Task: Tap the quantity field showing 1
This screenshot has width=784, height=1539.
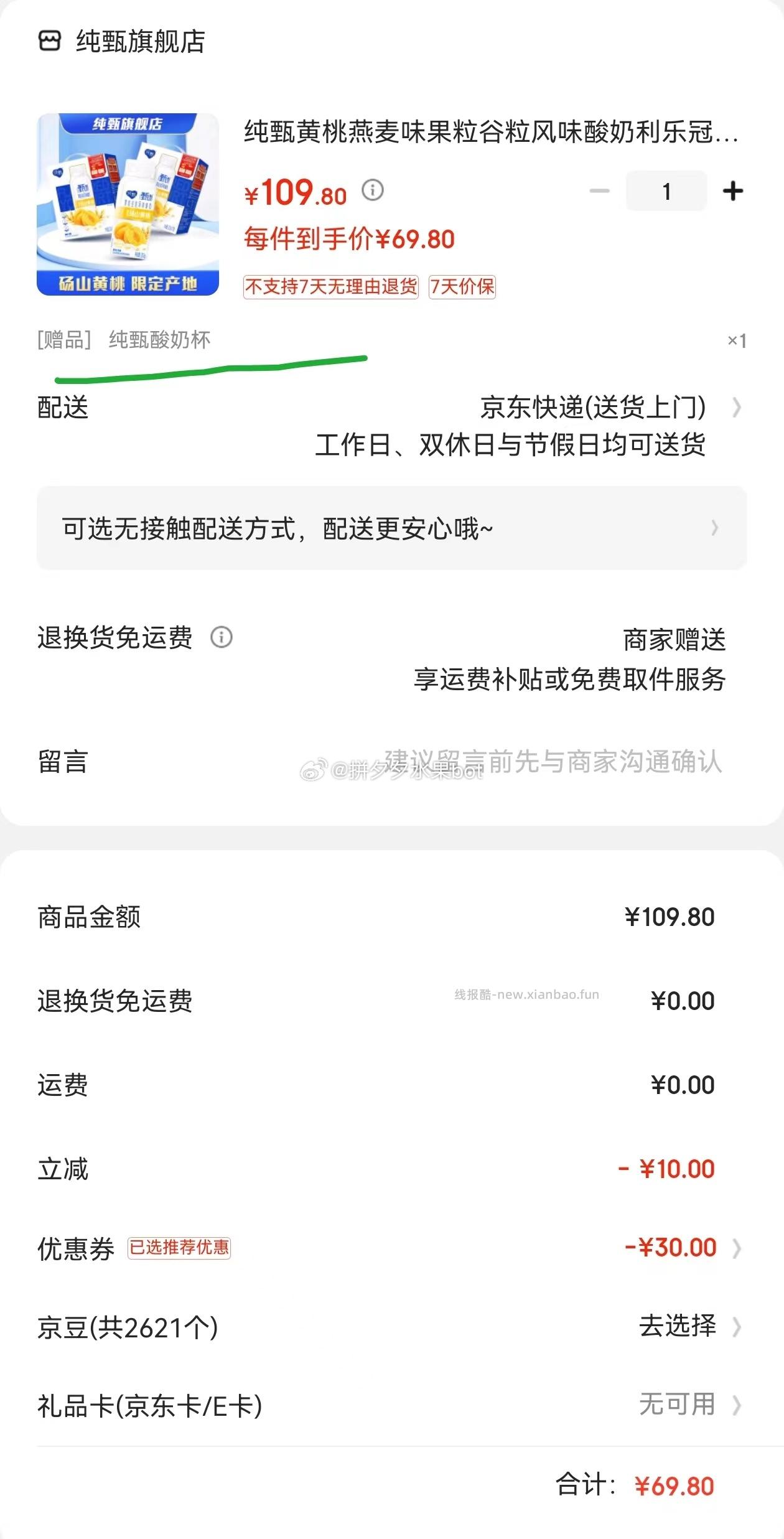Action: click(x=666, y=191)
